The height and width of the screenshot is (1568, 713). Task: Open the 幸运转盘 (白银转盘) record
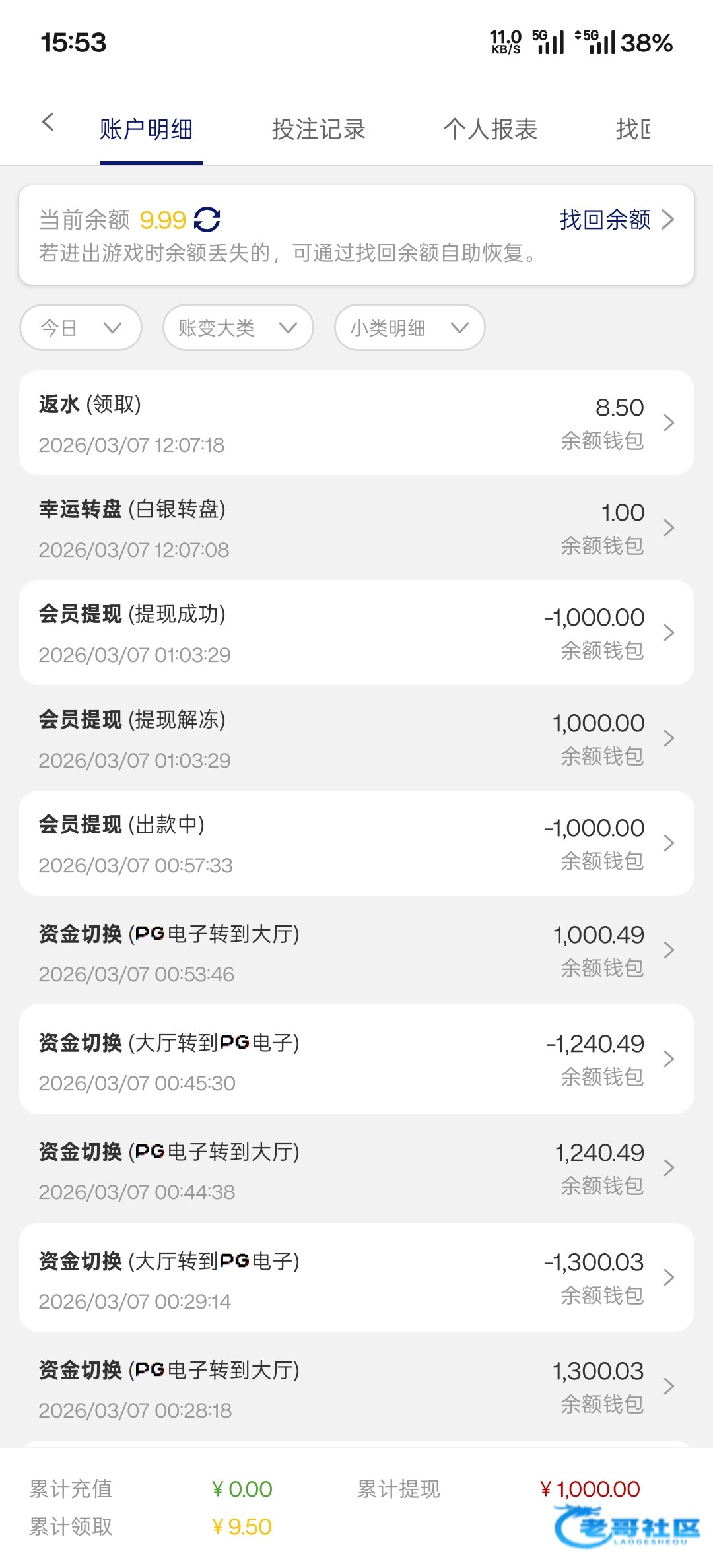click(x=356, y=528)
